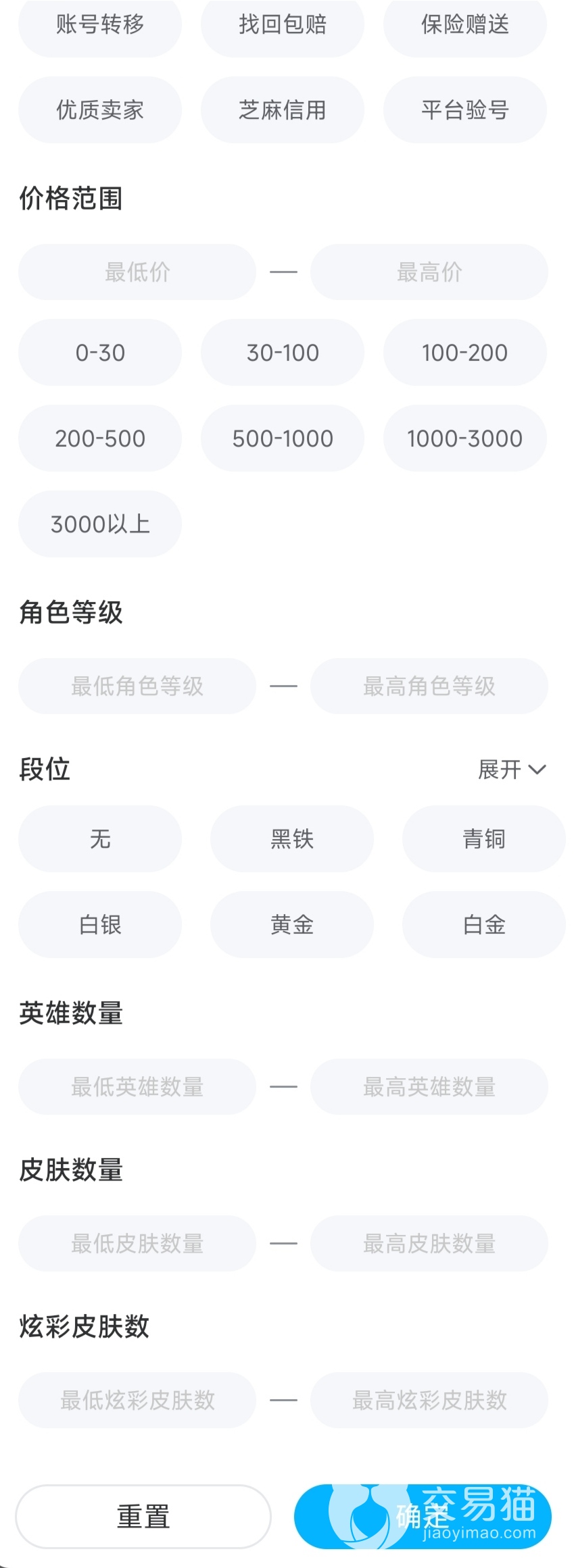
Task: Tap the 最低英雄数量 input field
Action: click(x=137, y=1087)
